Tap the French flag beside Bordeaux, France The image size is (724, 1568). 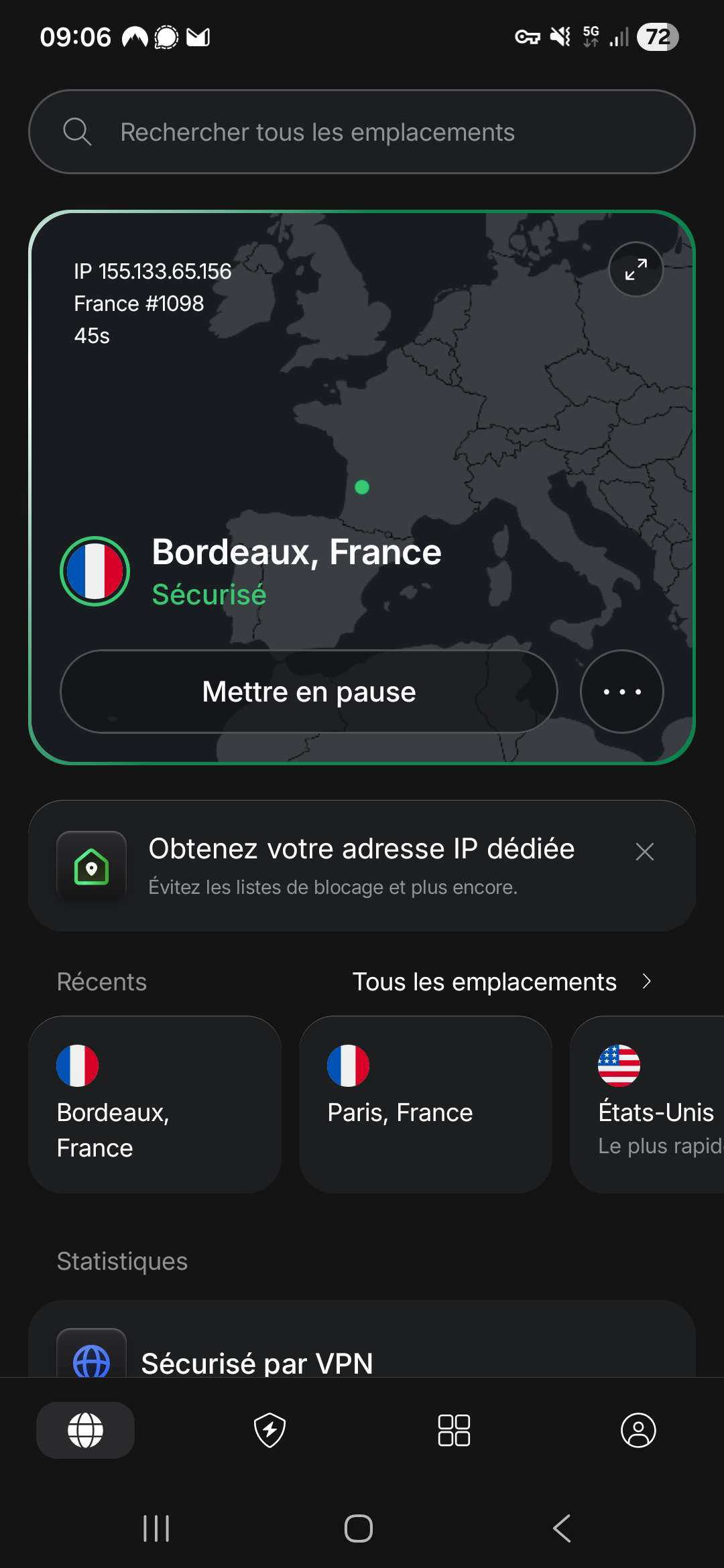[95, 571]
